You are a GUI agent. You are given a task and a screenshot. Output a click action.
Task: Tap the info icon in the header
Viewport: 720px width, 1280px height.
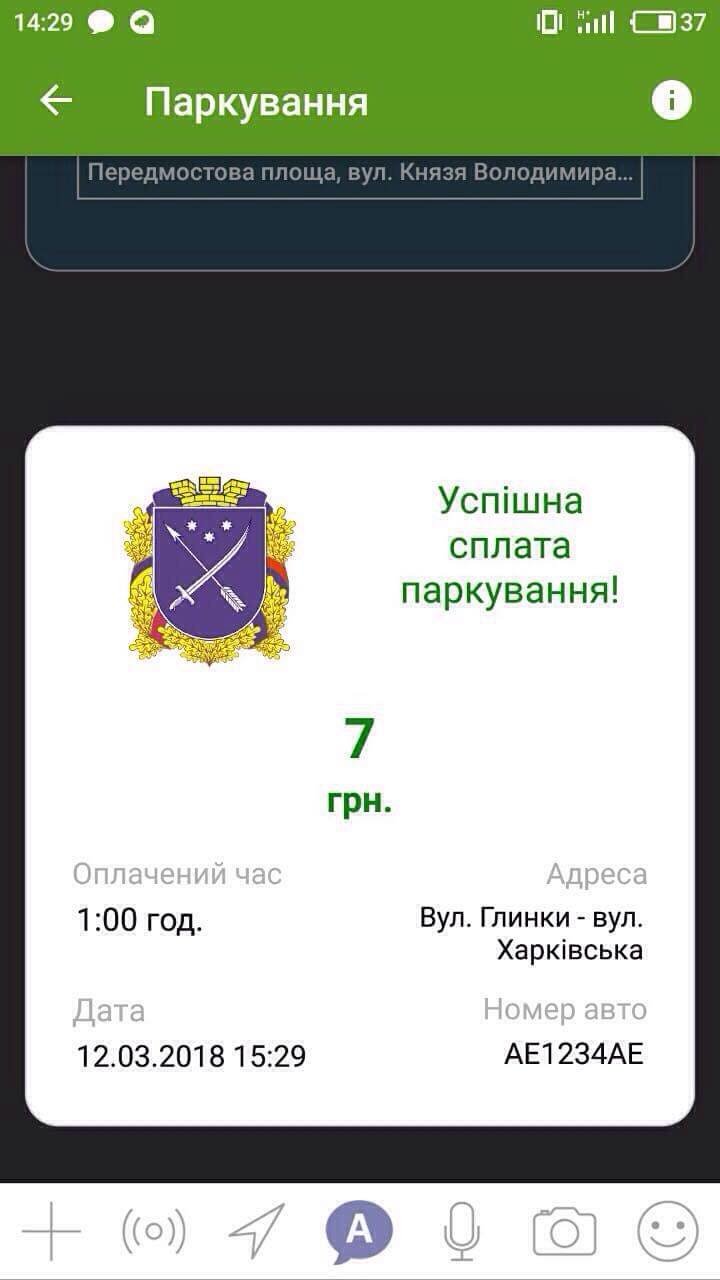(x=672, y=99)
